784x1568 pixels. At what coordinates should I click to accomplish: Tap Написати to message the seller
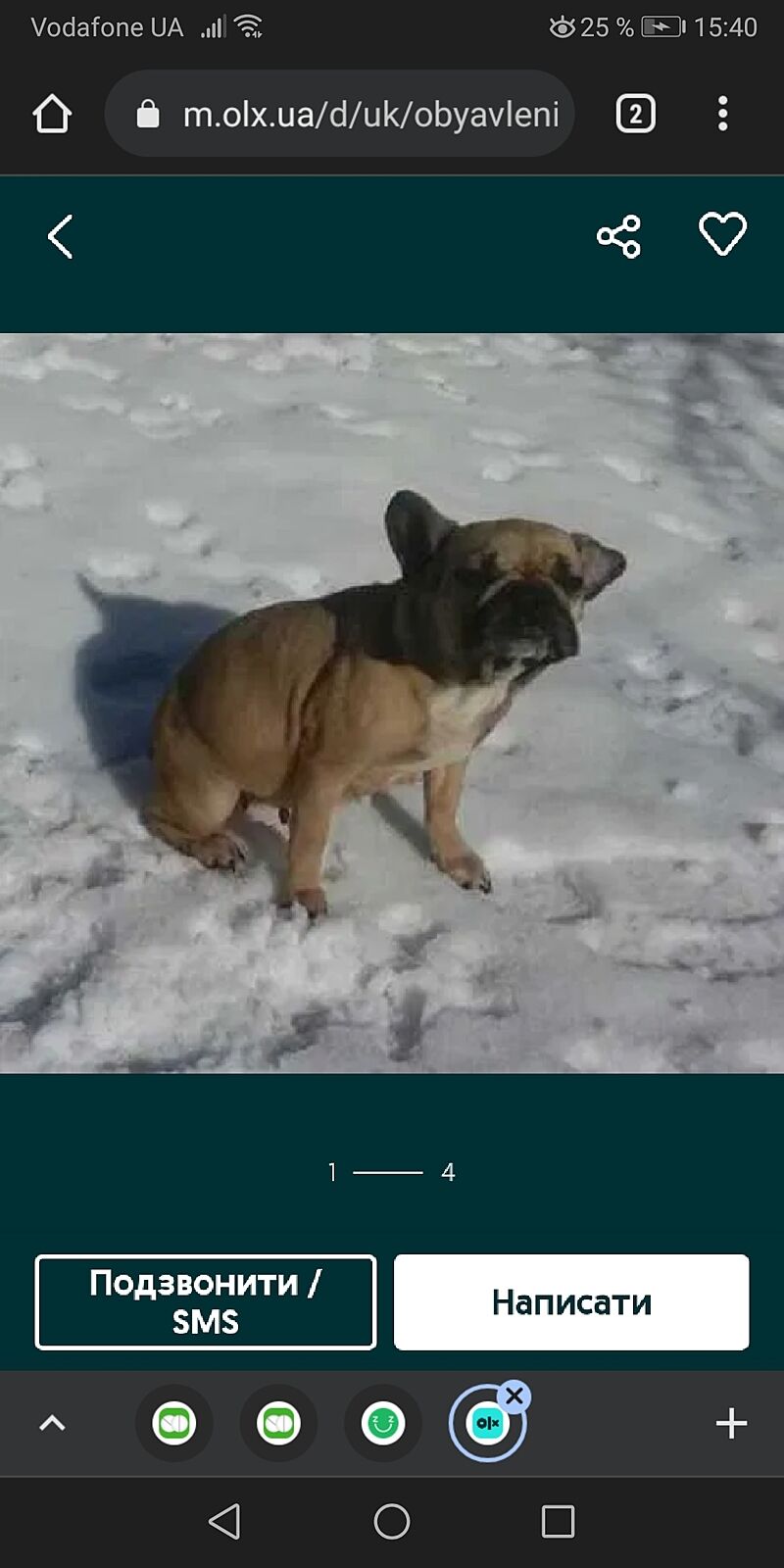(x=571, y=1301)
